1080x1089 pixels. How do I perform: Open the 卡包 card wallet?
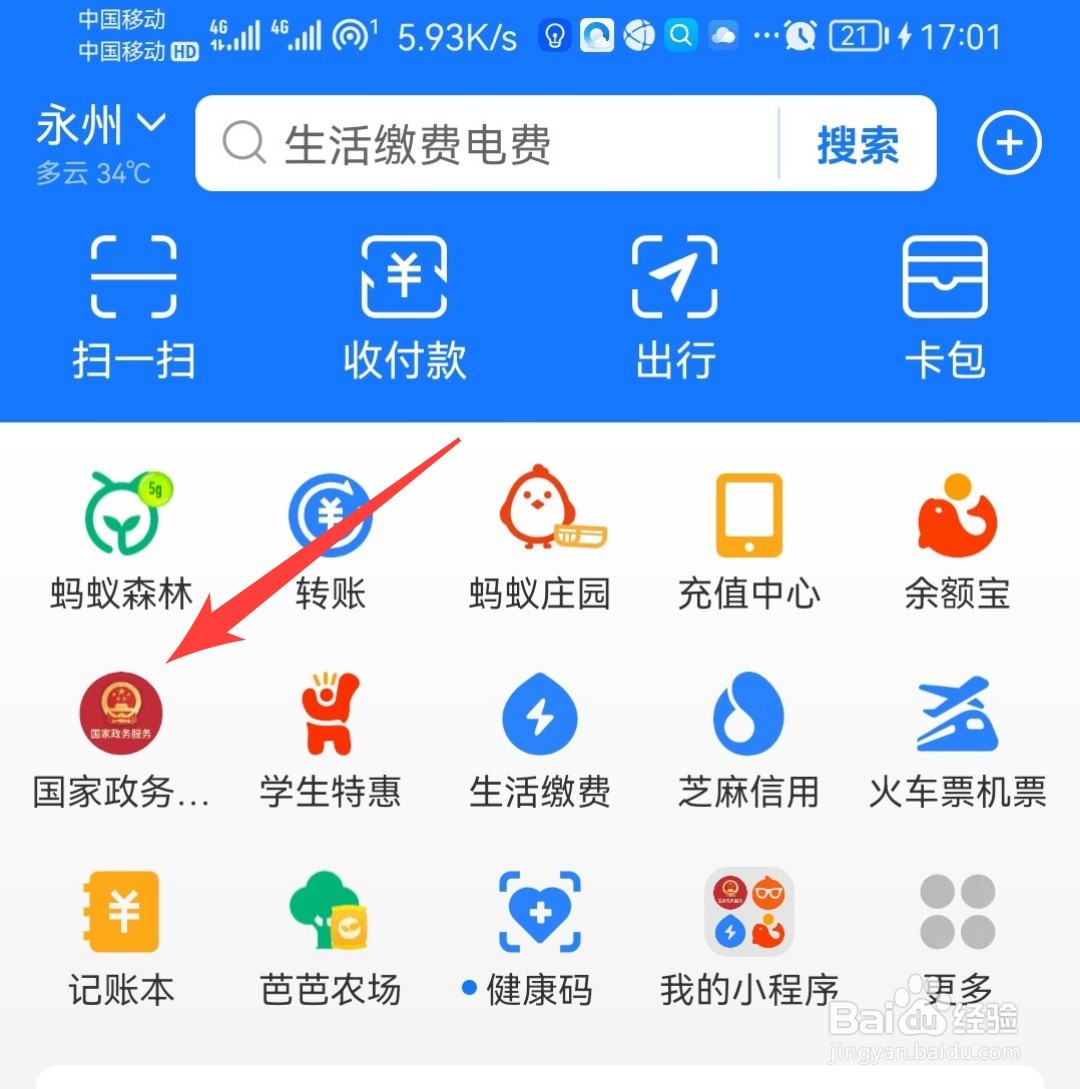(x=945, y=300)
